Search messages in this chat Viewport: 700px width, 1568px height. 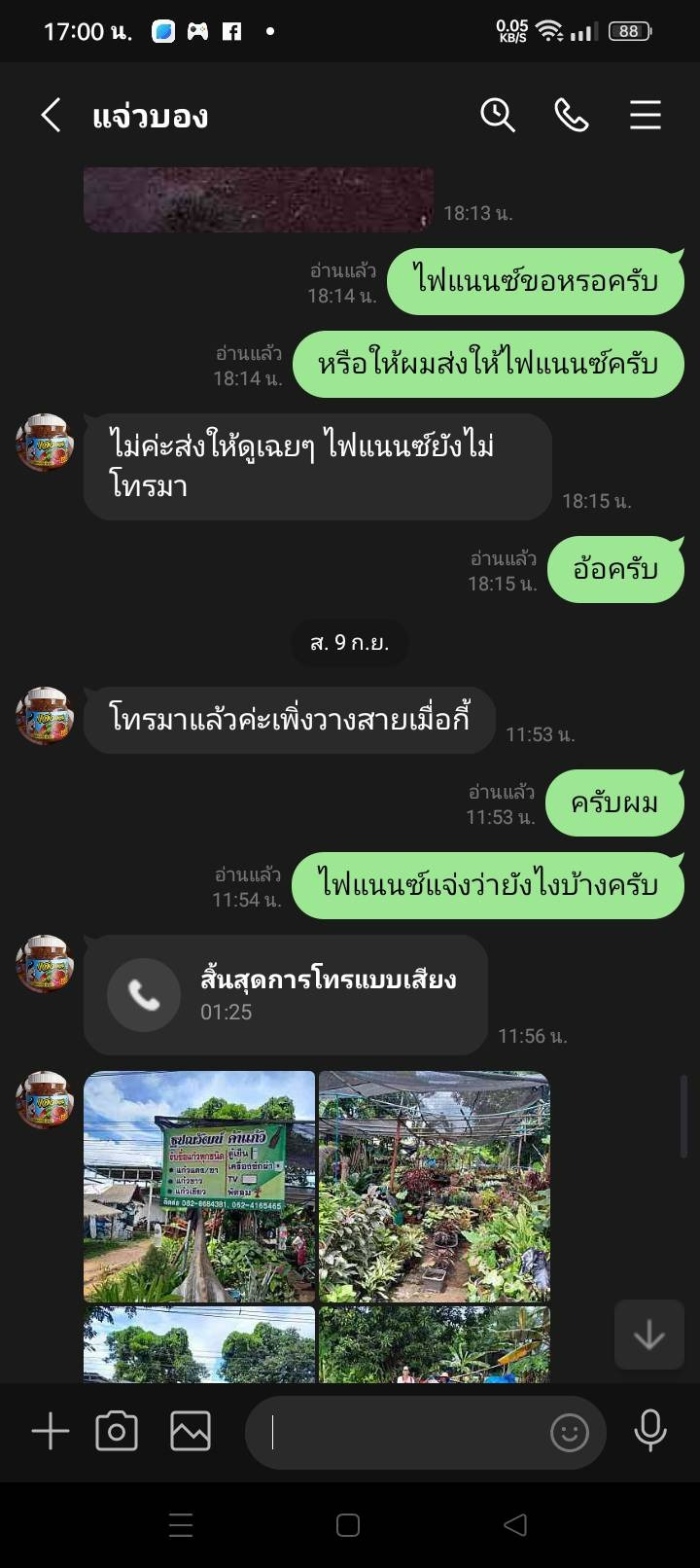coord(497,115)
